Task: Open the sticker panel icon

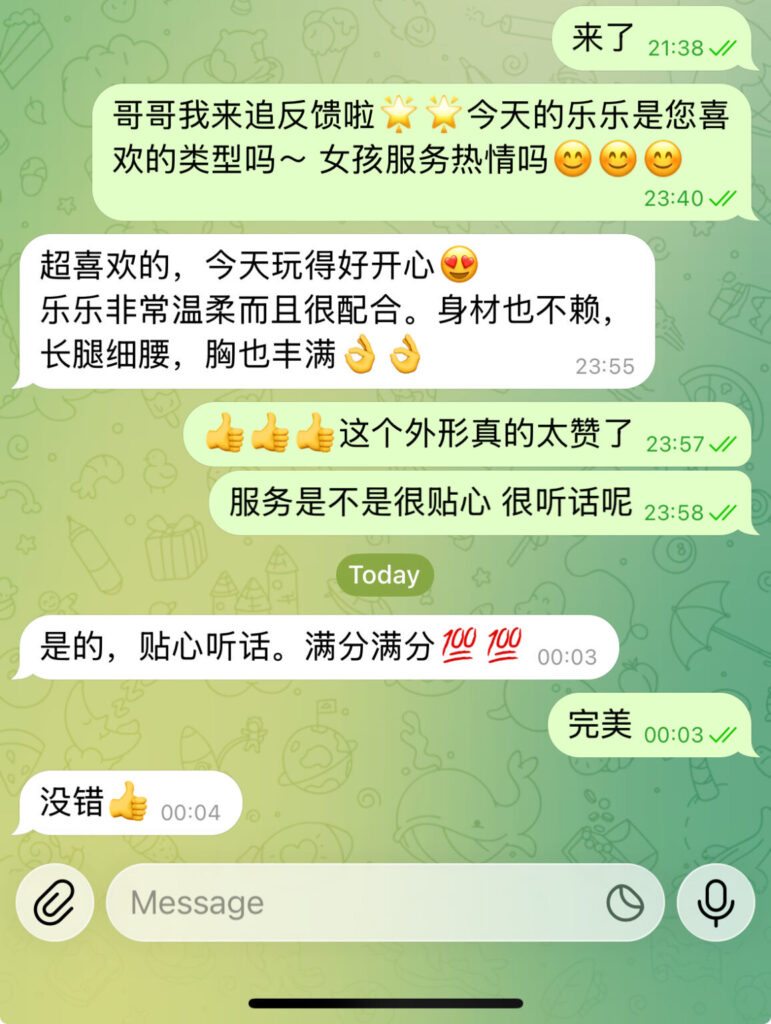Action: click(625, 903)
